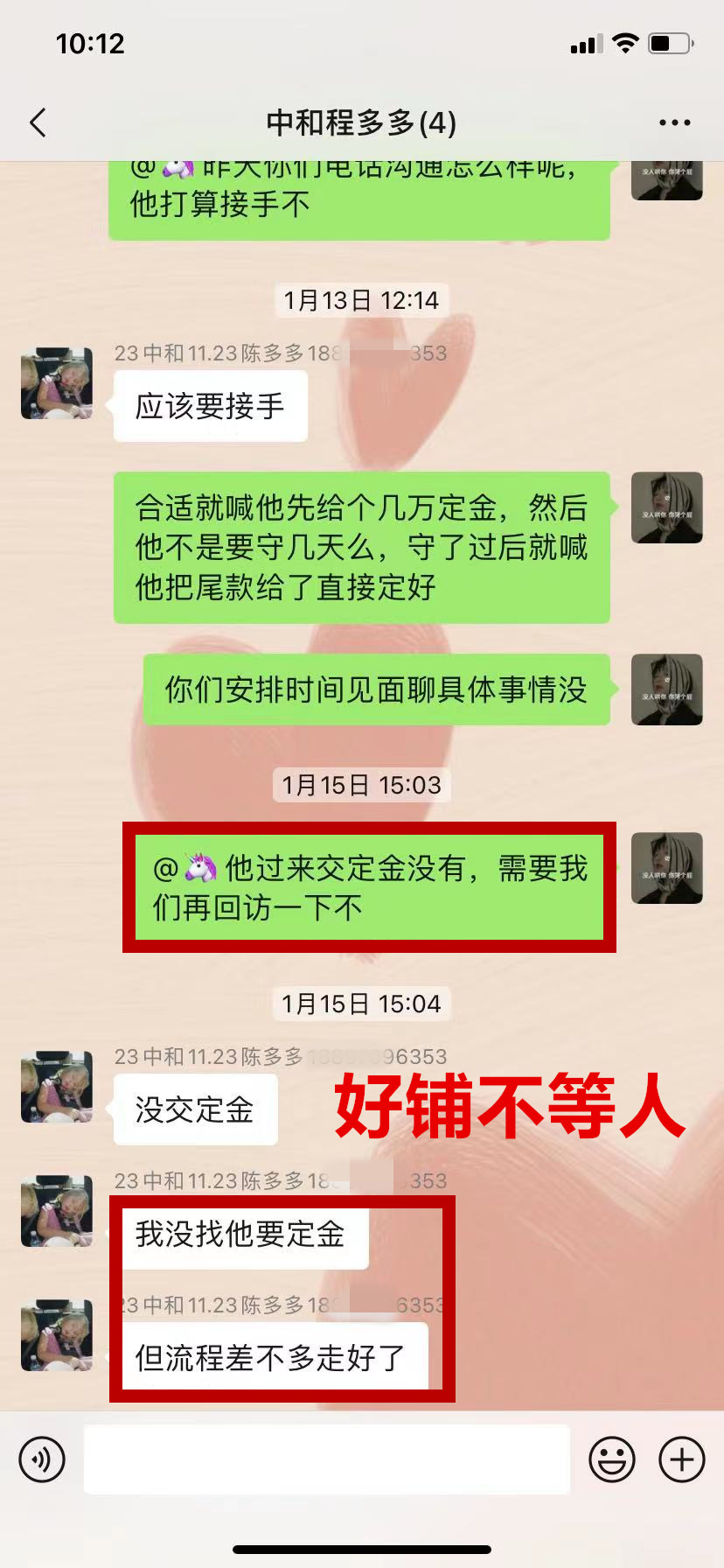Open the plus attachments menu
This screenshot has height=1568, width=724.
point(682,1459)
